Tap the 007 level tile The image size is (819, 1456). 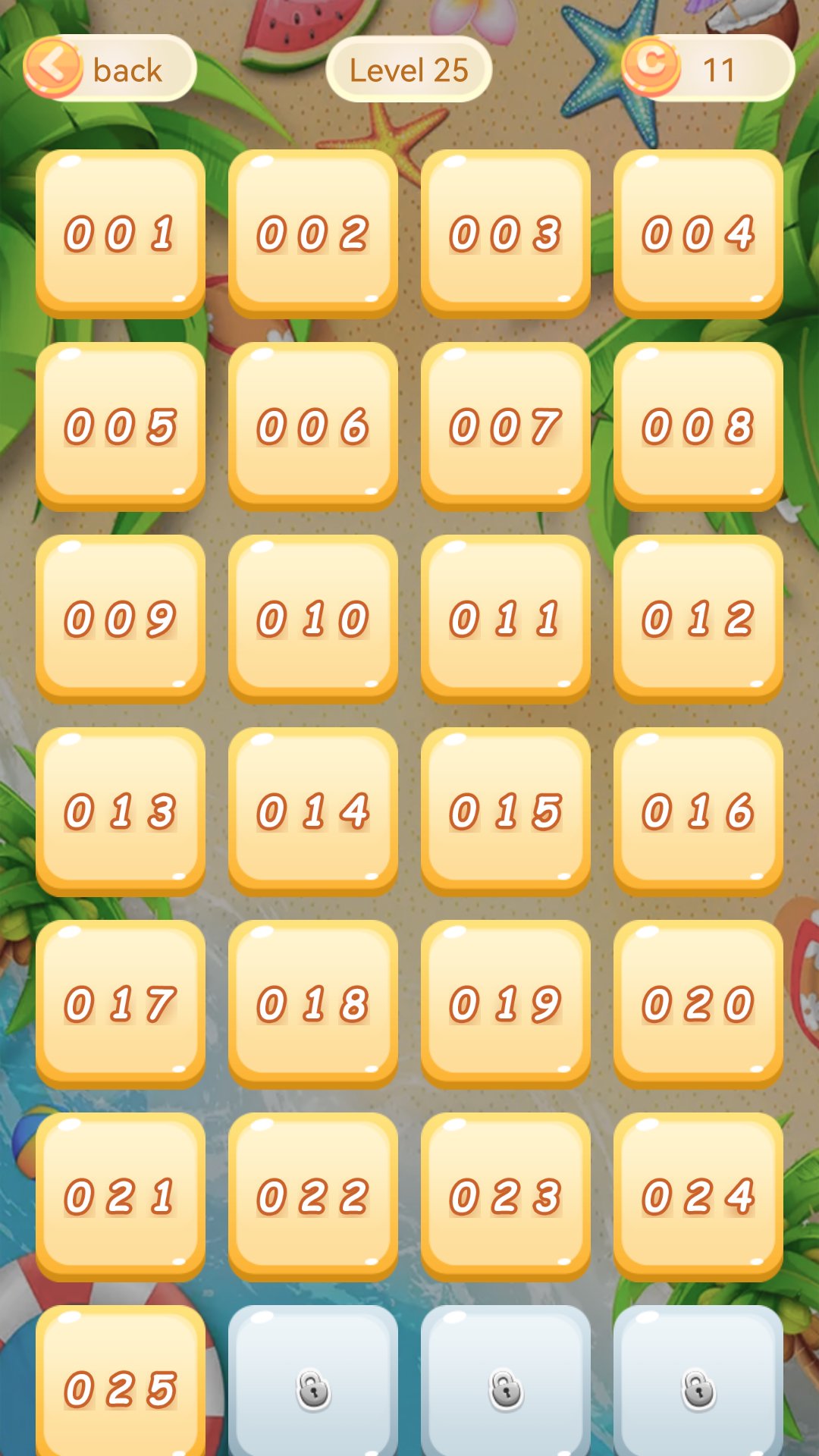click(x=506, y=426)
